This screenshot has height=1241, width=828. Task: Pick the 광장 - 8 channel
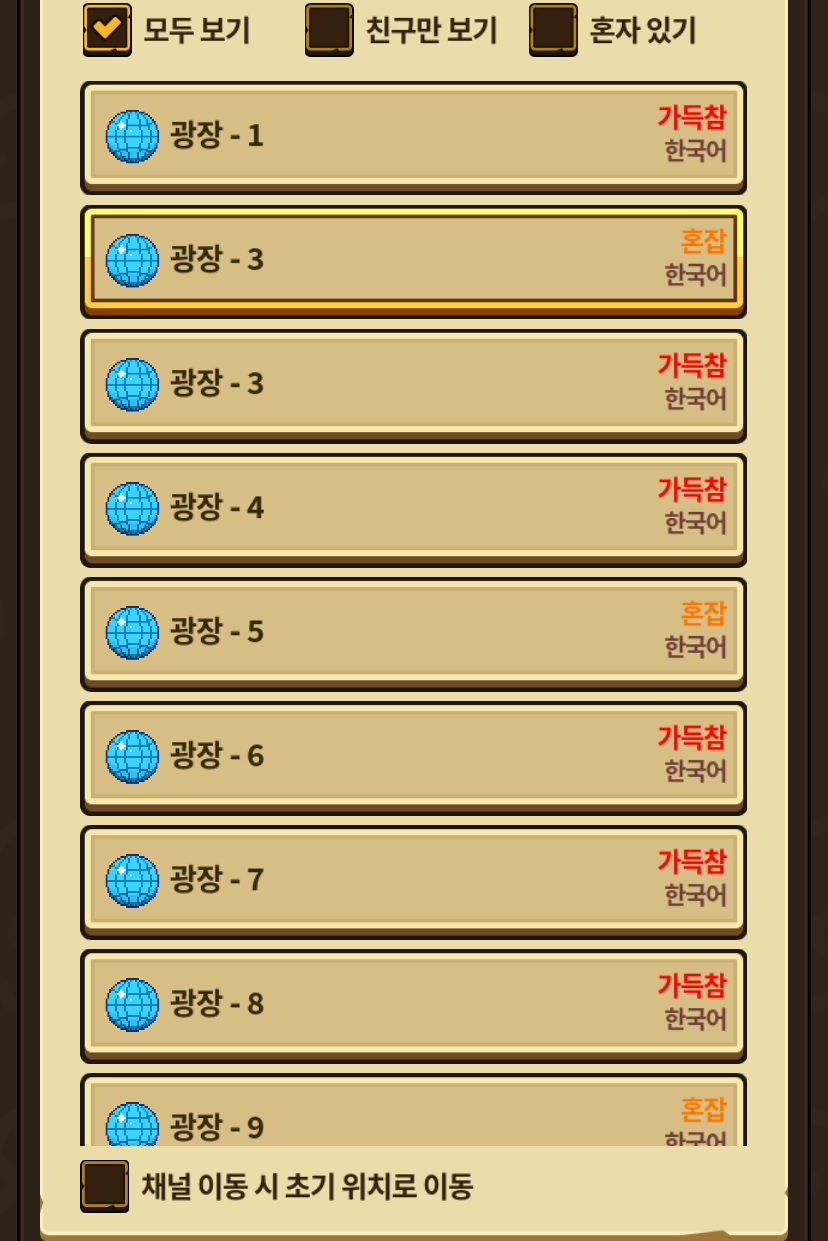pos(413,1004)
